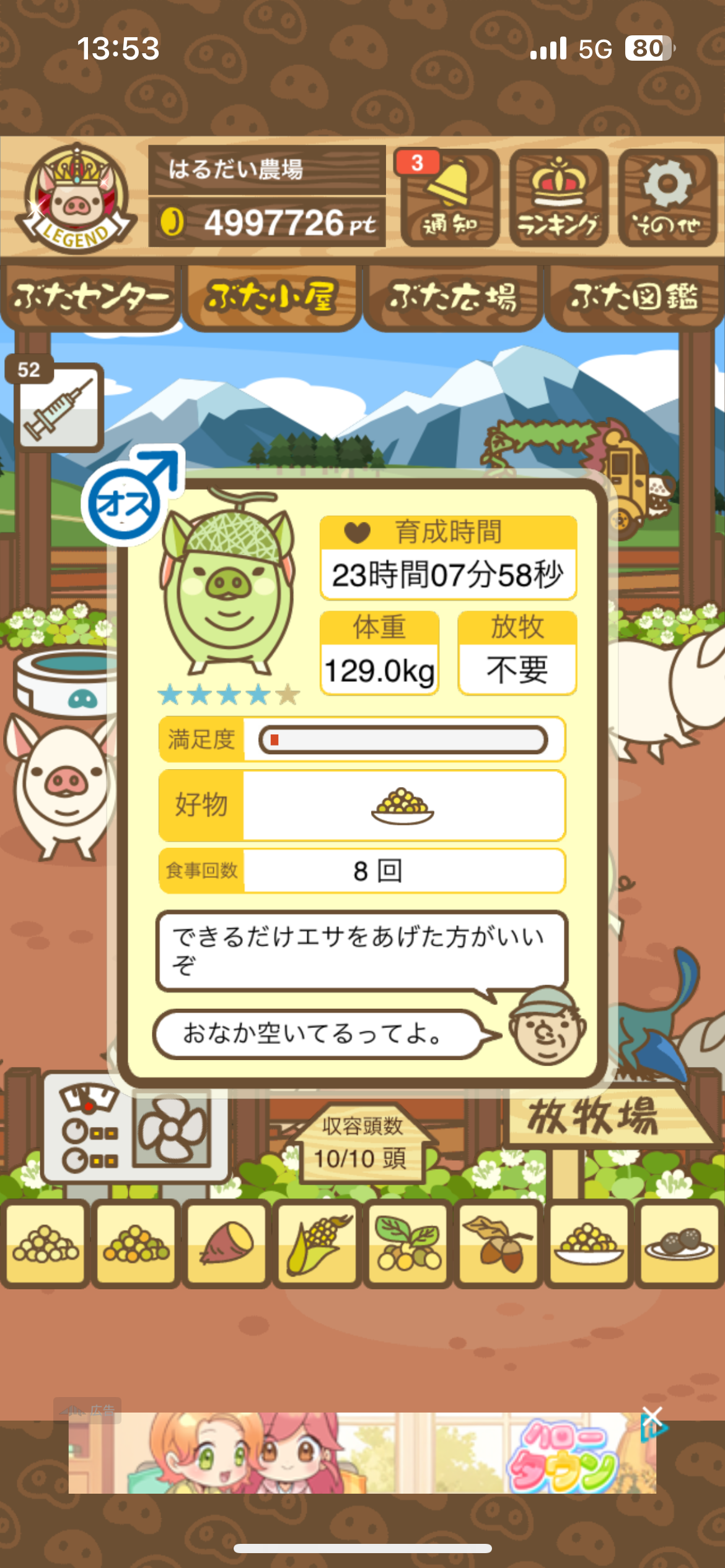725x1568 pixels.
Task: Feed the bowl of yellow feed
Action: coord(589,1244)
